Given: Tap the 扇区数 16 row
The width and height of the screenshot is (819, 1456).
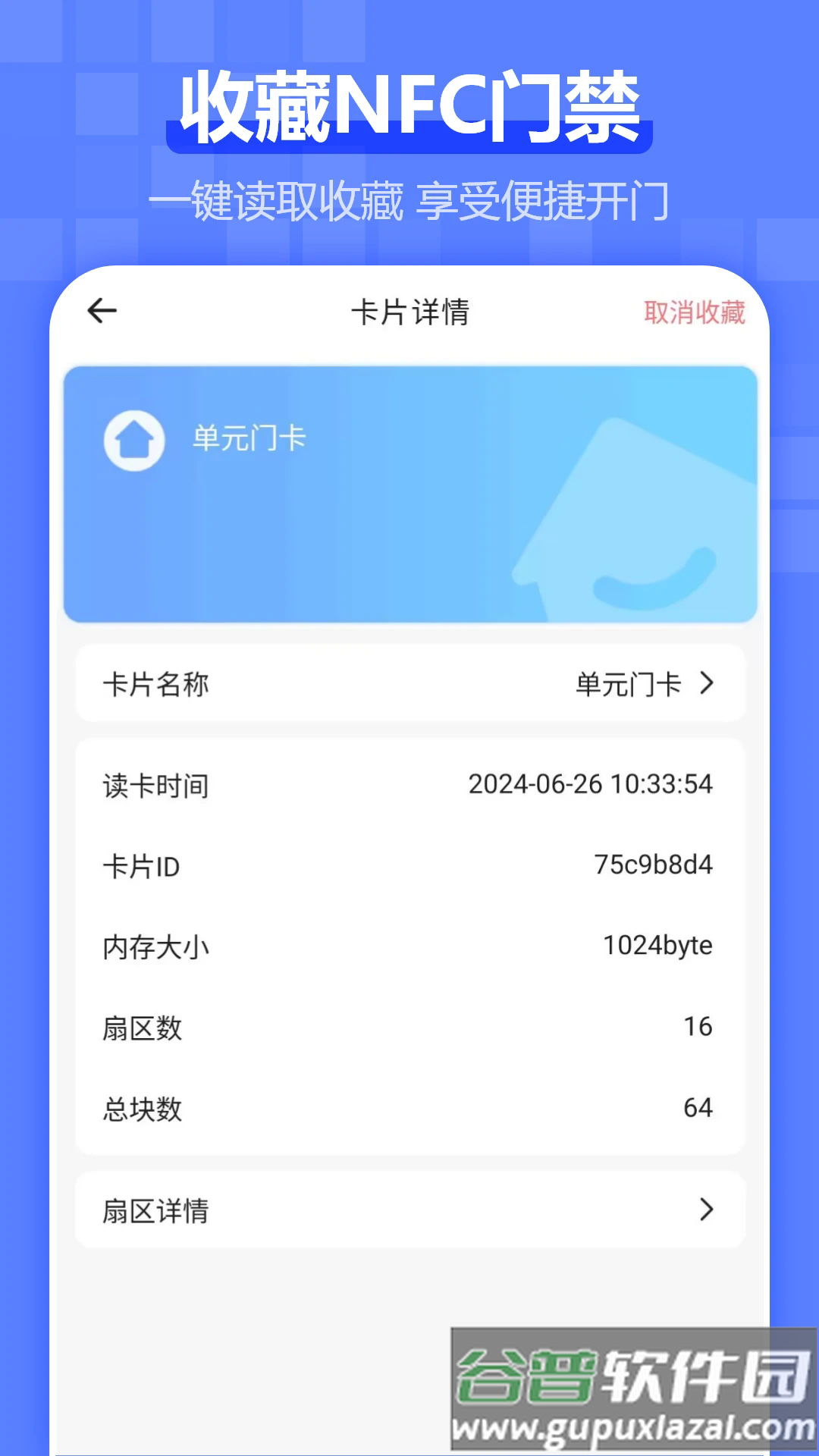Looking at the screenshot, I should tap(409, 1026).
